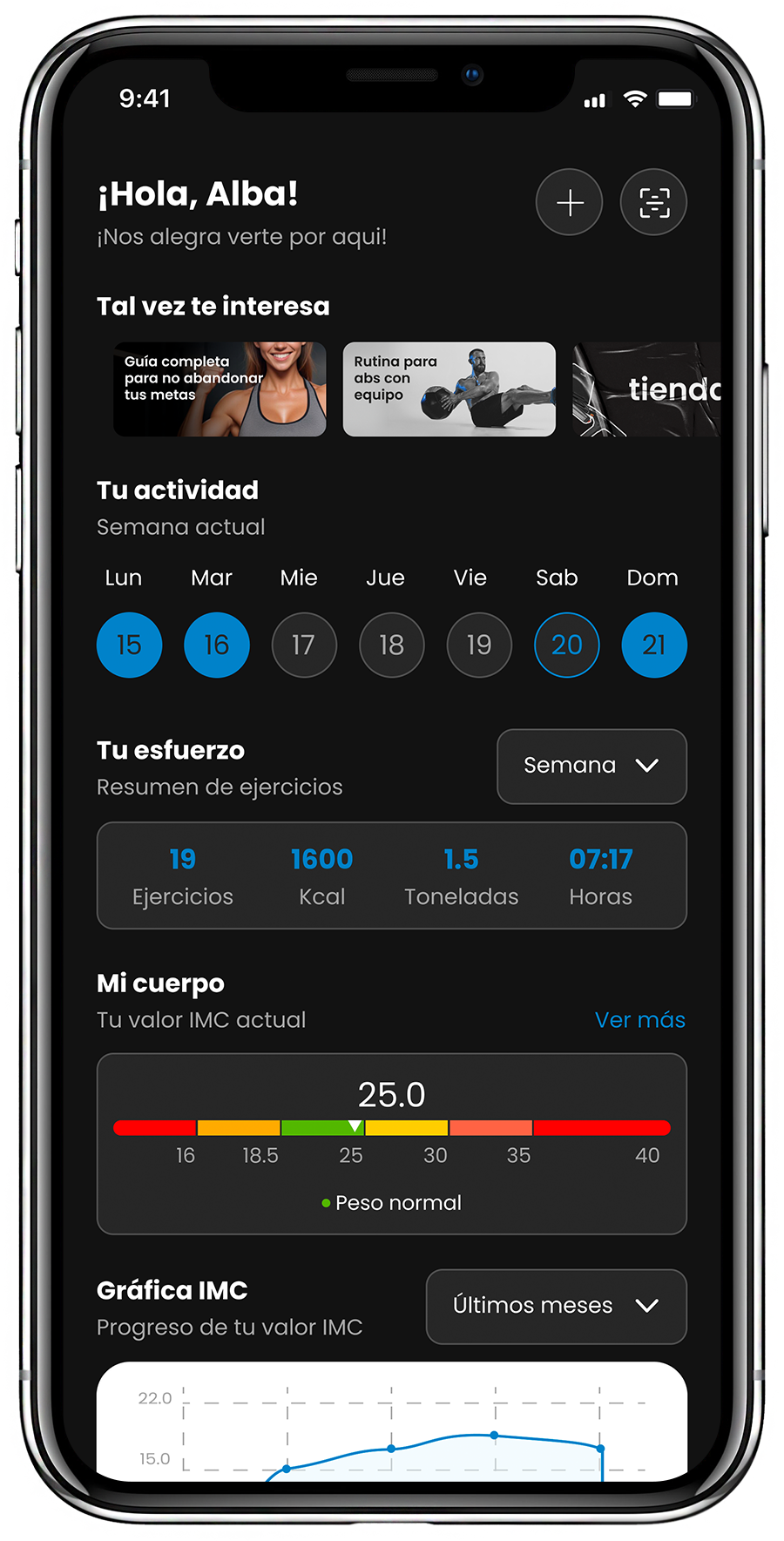Tap day 21 under Dom

[x=654, y=645]
